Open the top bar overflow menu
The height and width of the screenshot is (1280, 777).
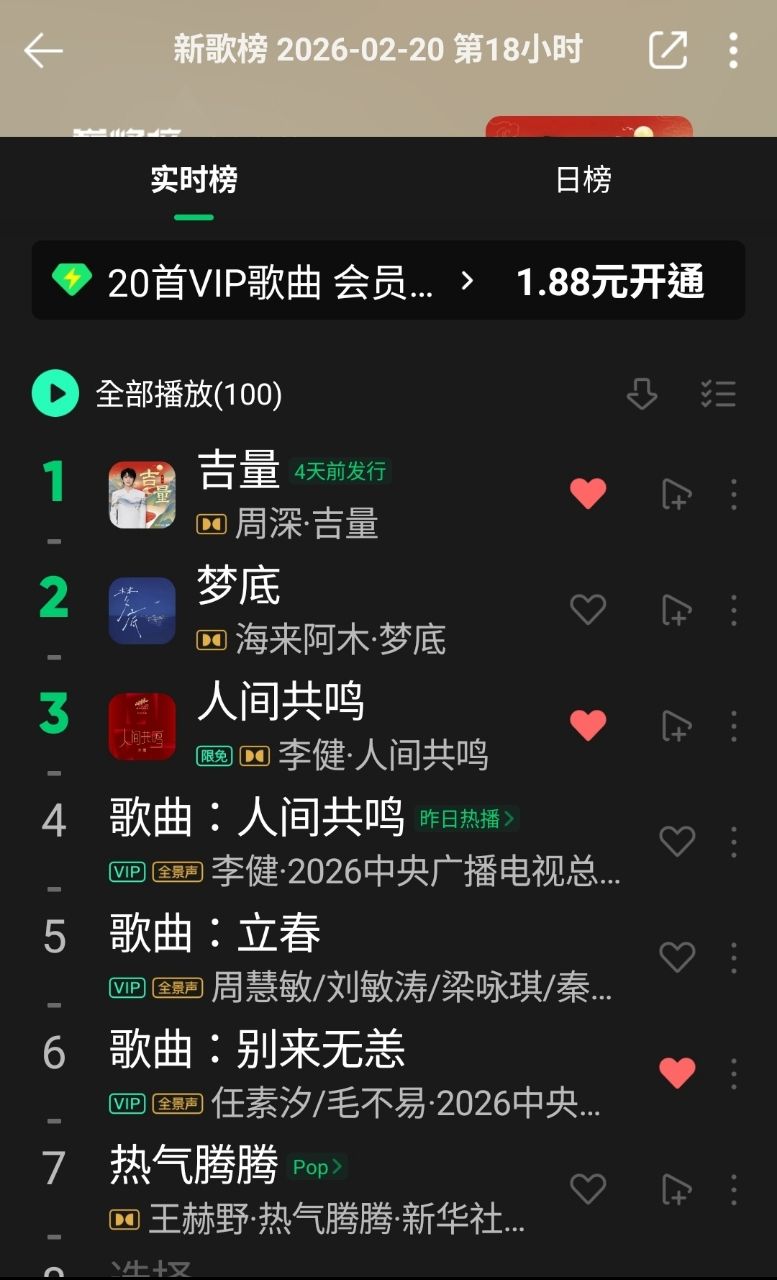733,50
